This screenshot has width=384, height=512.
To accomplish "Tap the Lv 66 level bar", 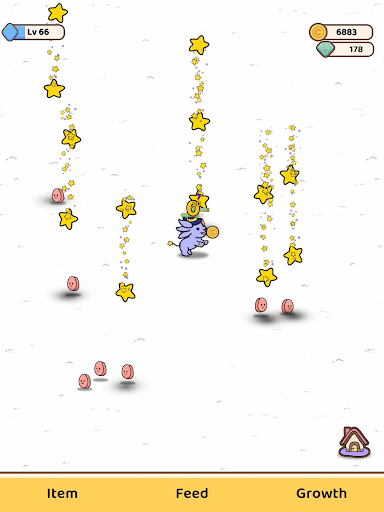I will coord(33,32).
